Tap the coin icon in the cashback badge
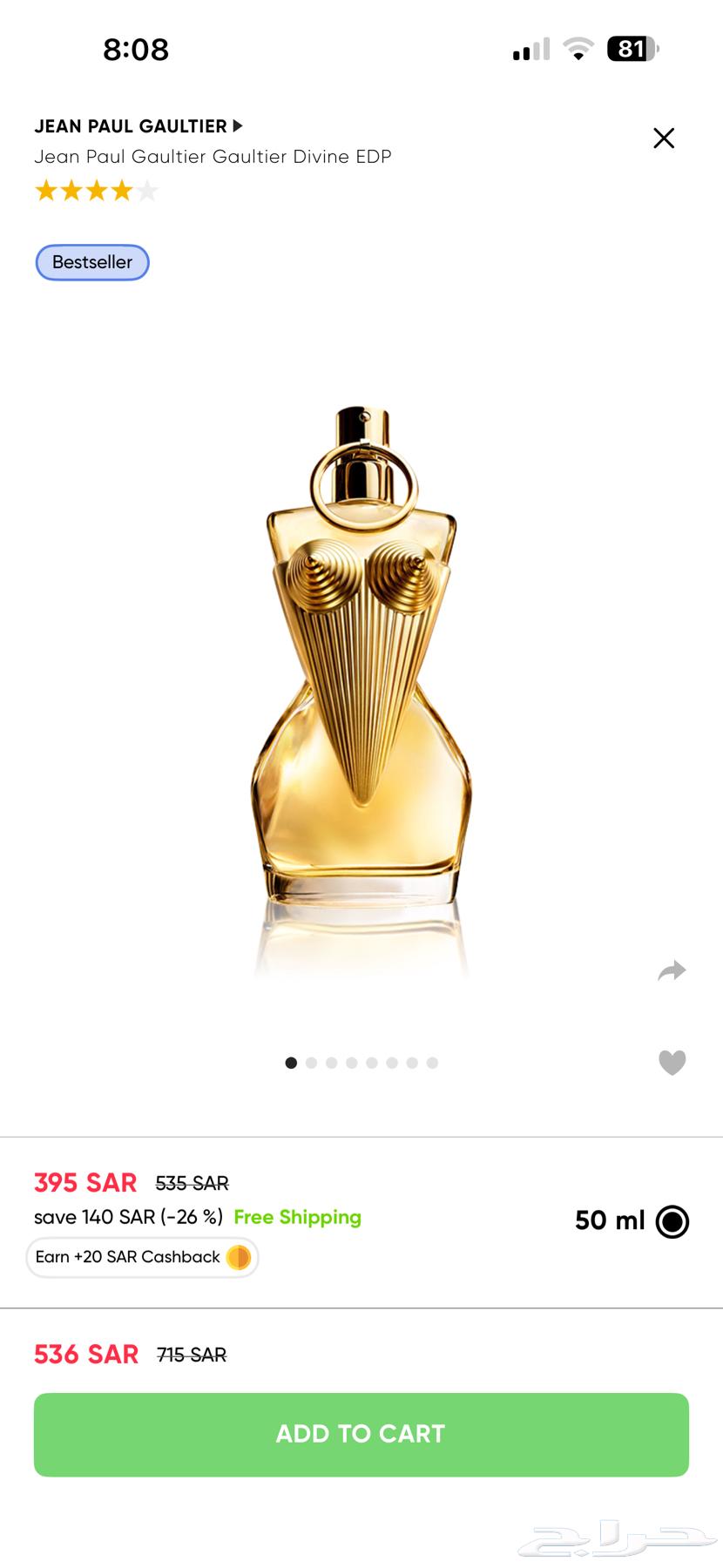This screenshot has height=1568, width=723. point(237,1257)
